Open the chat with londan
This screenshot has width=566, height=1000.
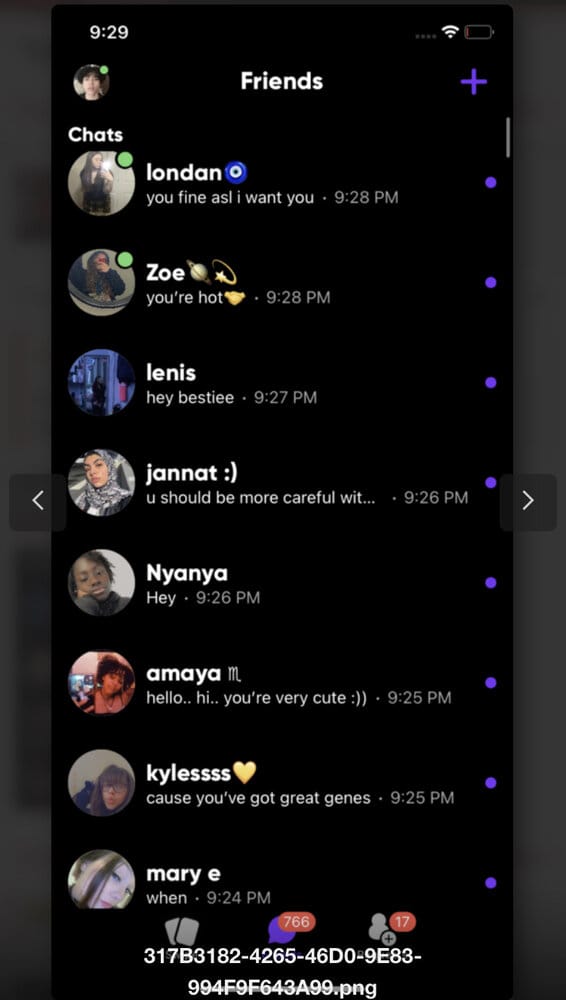pyautogui.click(x=282, y=183)
